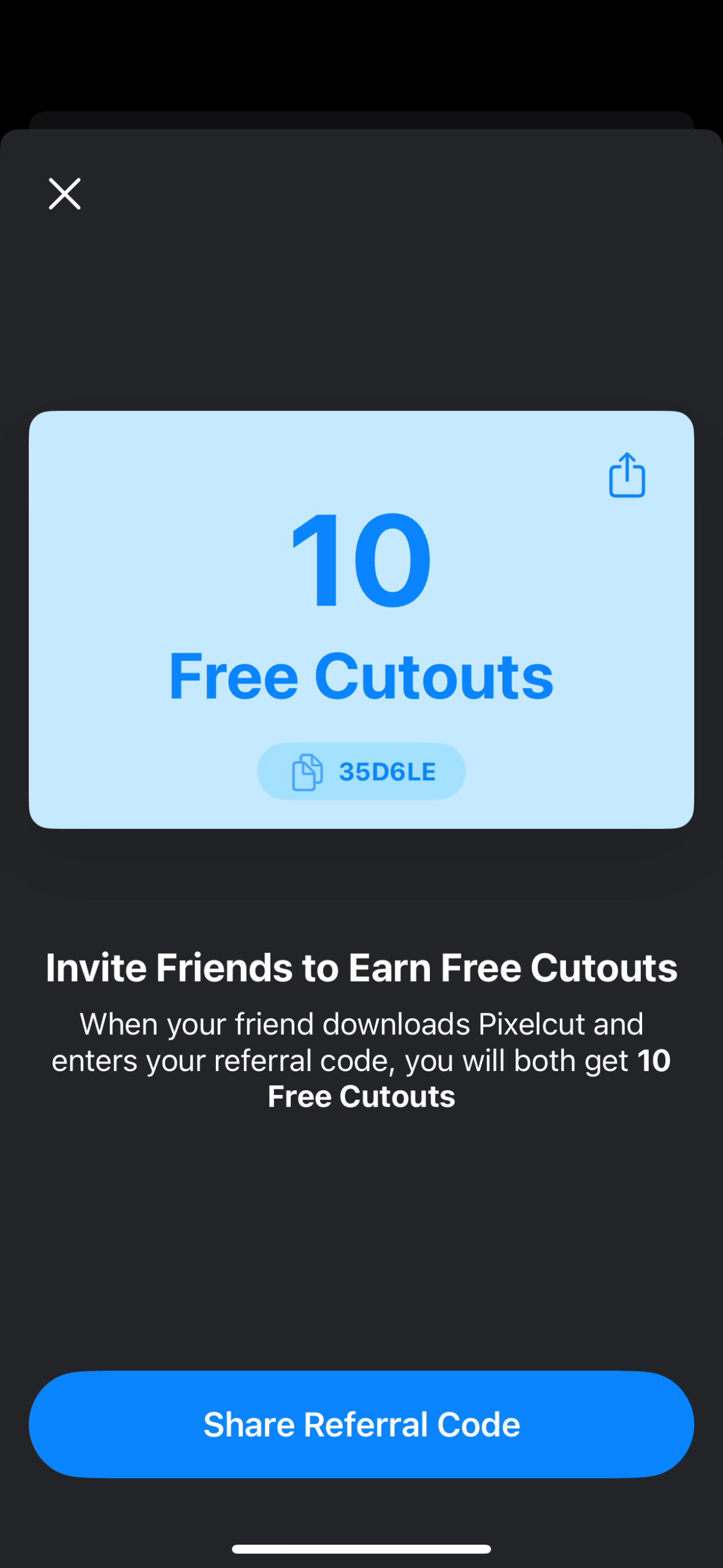Click the bold 10 Free Cutouts description text
723x1568 pixels.
361,1095
